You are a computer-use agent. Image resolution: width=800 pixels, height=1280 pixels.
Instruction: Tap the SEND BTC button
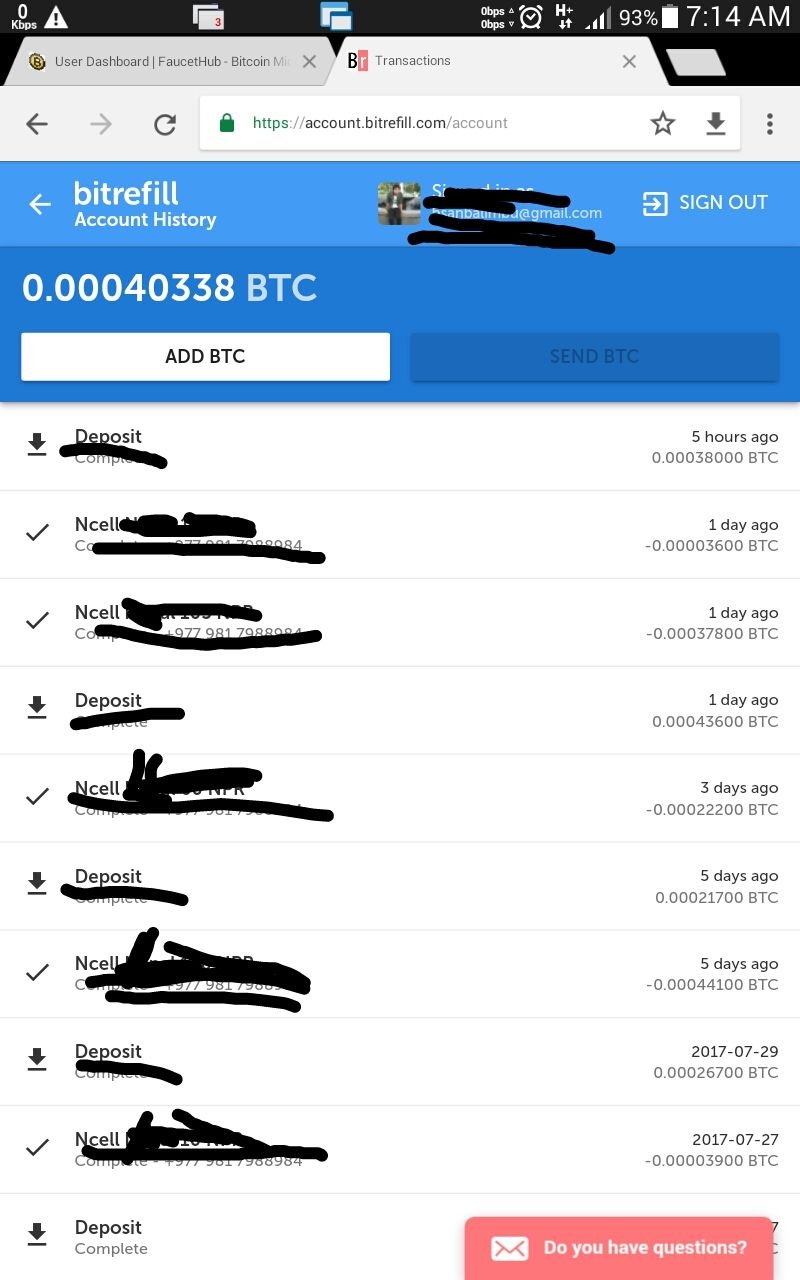pyautogui.click(x=594, y=356)
